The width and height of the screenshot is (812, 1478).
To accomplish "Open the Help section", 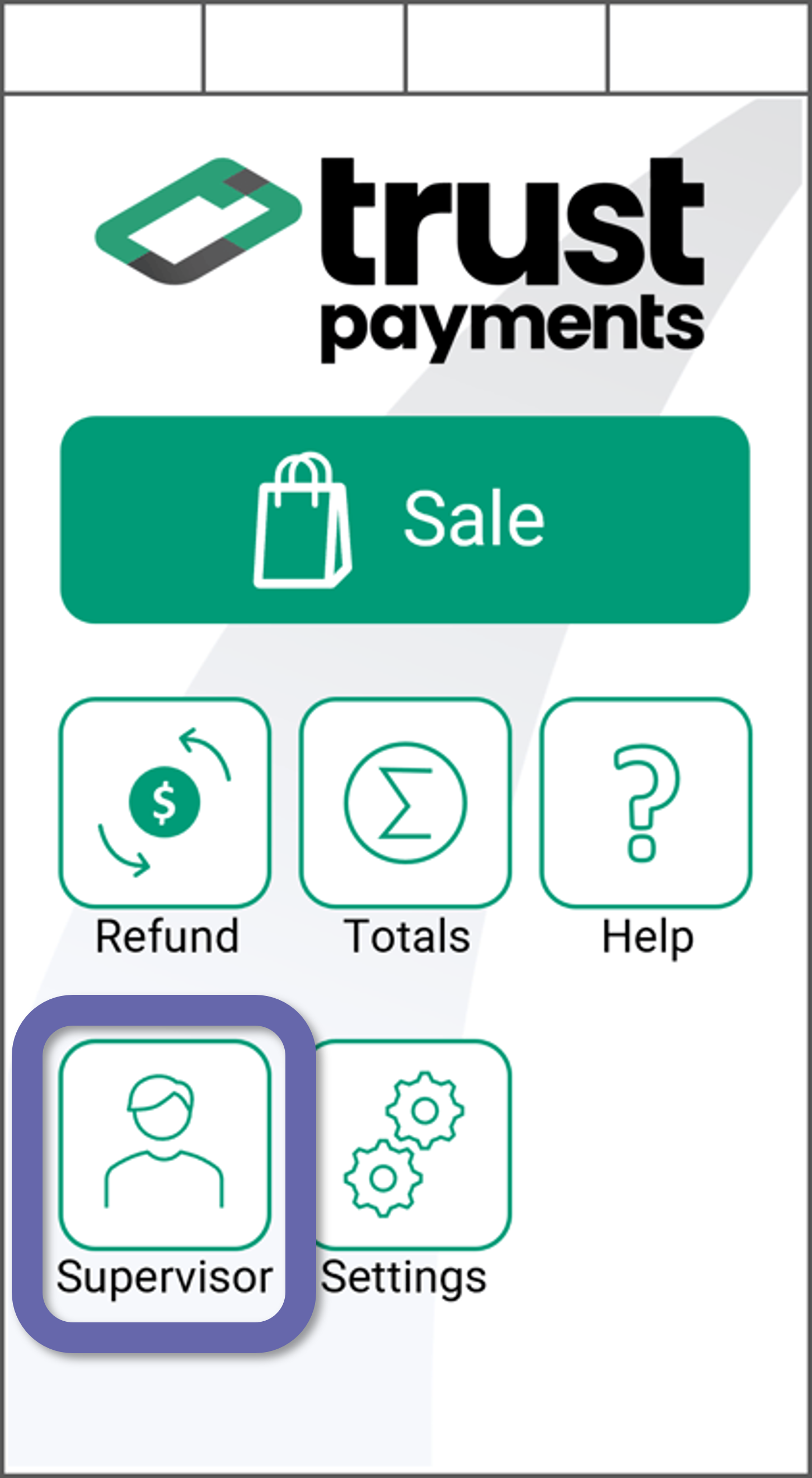I will 646,802.
